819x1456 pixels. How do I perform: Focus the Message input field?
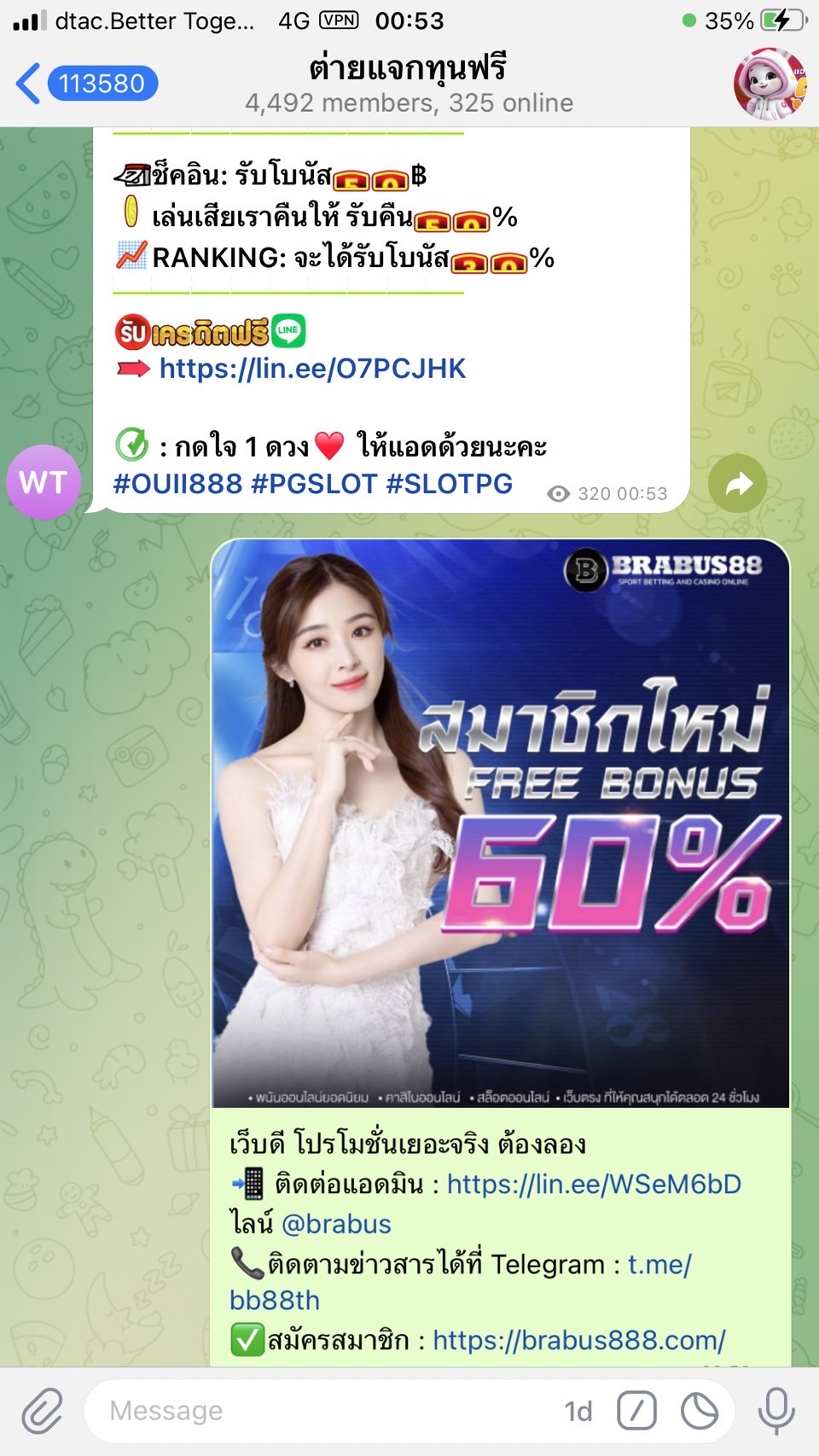(x=324, y=1411)
